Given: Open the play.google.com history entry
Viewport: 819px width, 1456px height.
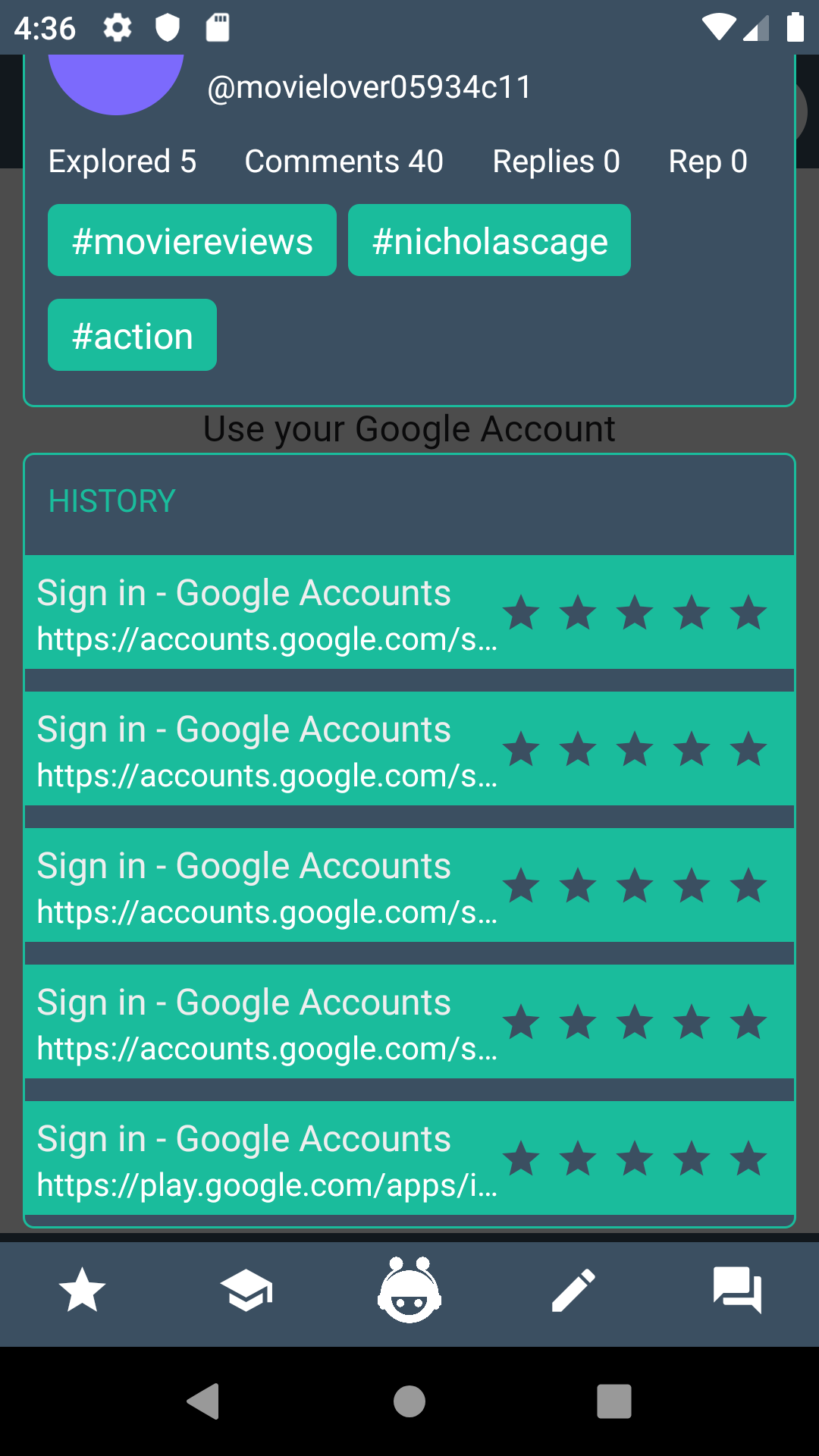Looking at the screenshot, I should click(x=265, y=1159).
